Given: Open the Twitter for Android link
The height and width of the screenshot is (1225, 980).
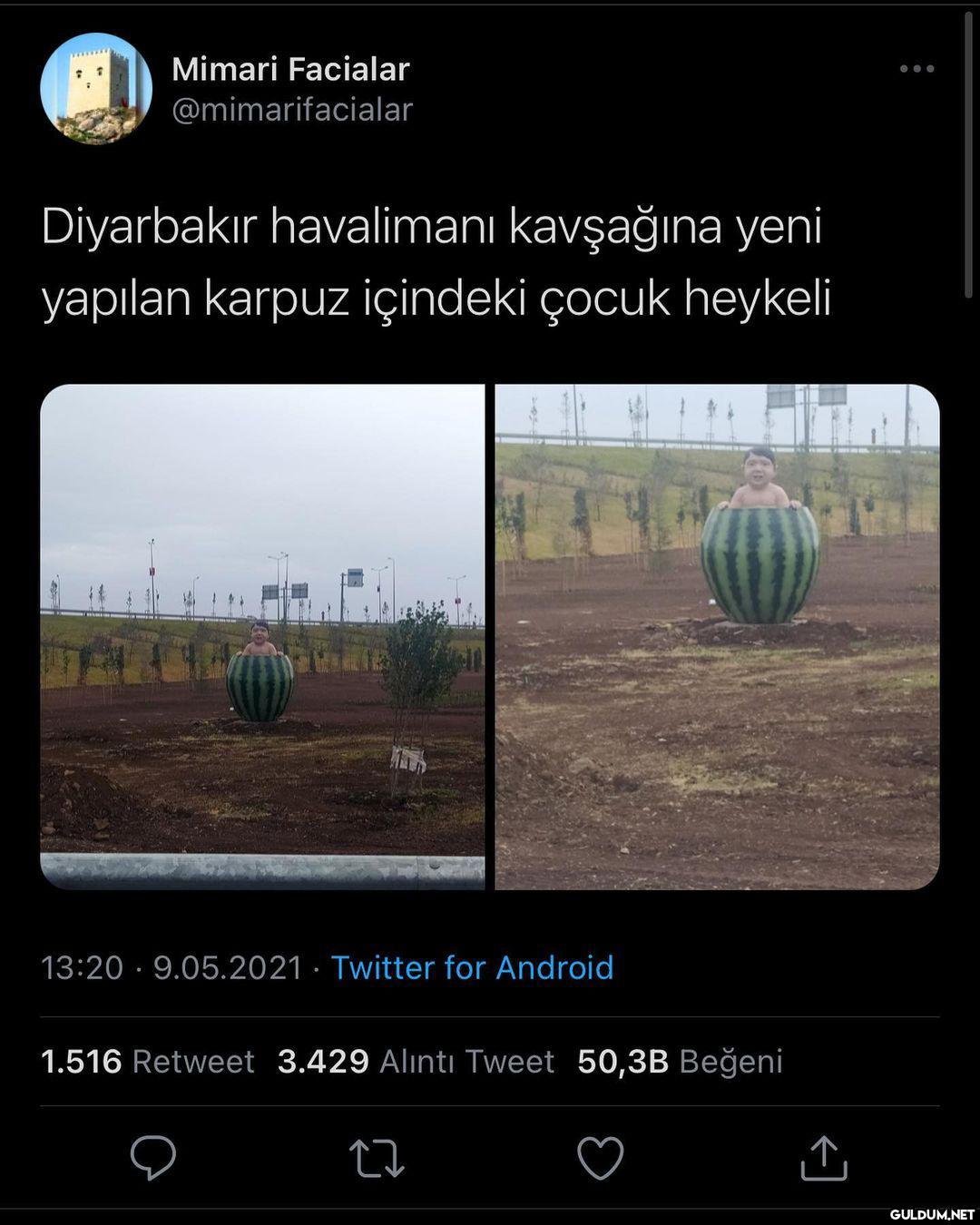Looking at the screenshot, I should (x=472, y=967).
